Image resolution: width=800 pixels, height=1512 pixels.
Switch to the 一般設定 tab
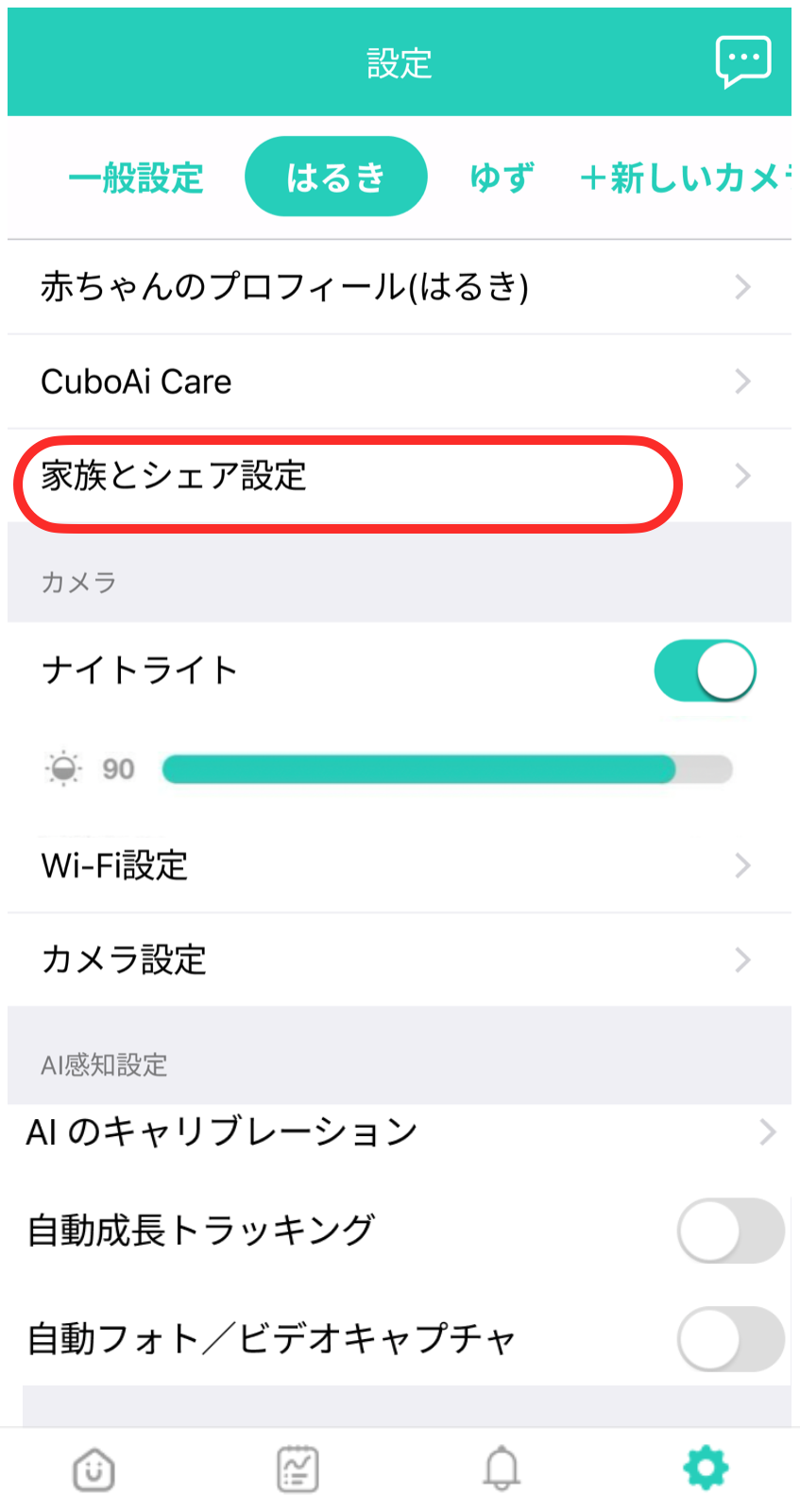(136, 178)
